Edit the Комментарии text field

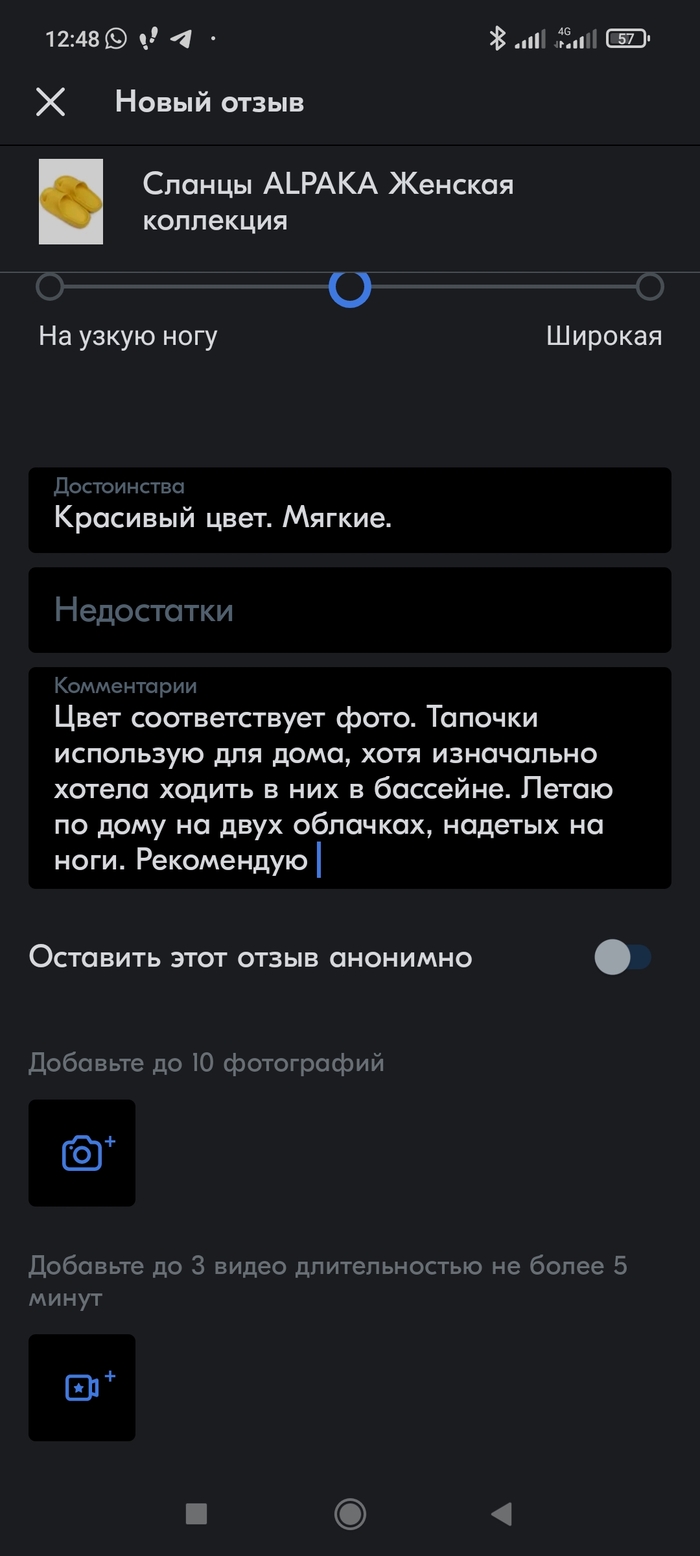coord(349,778)
